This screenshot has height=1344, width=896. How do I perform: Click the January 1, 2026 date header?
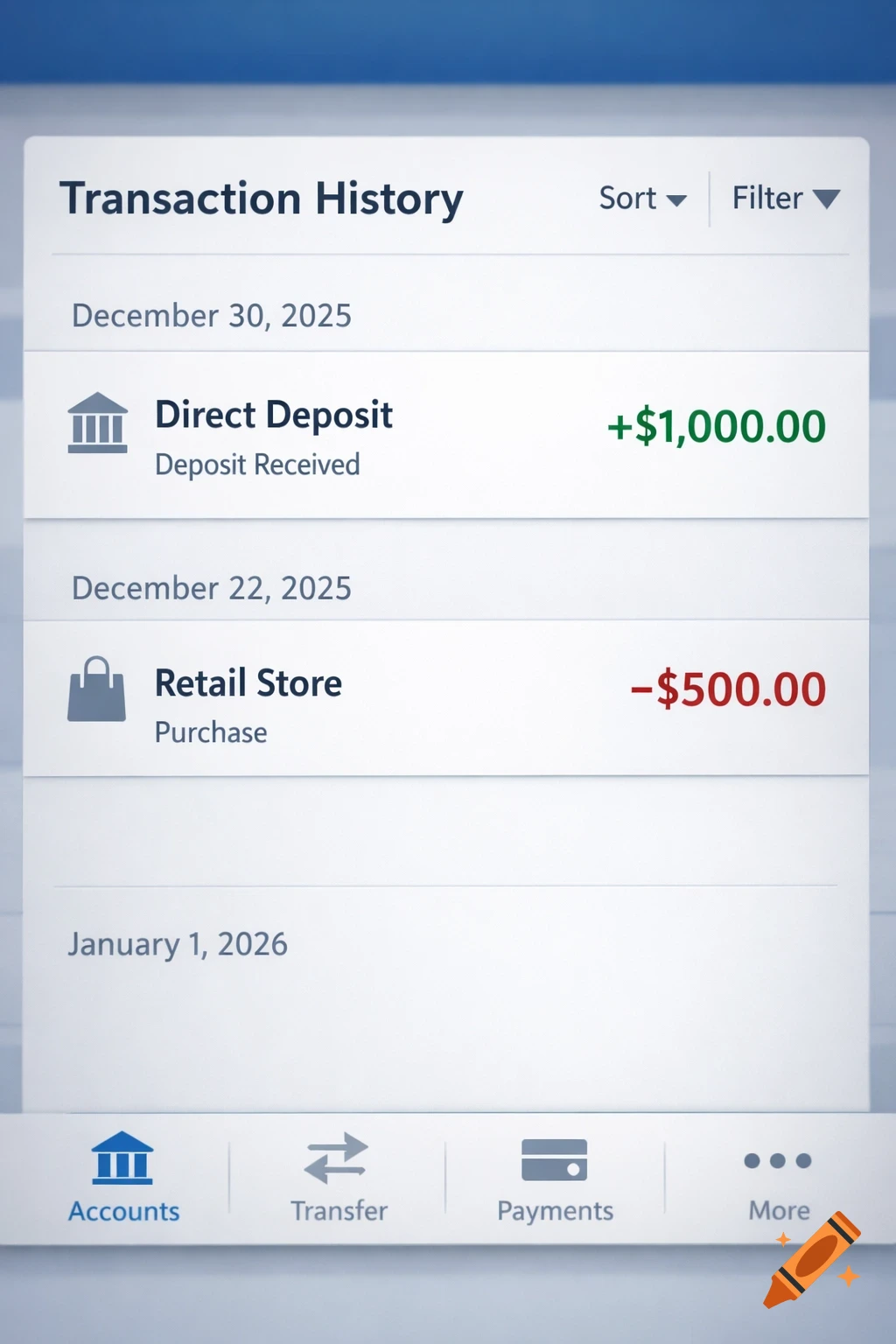pyautogui.click(x=177, y=944)
